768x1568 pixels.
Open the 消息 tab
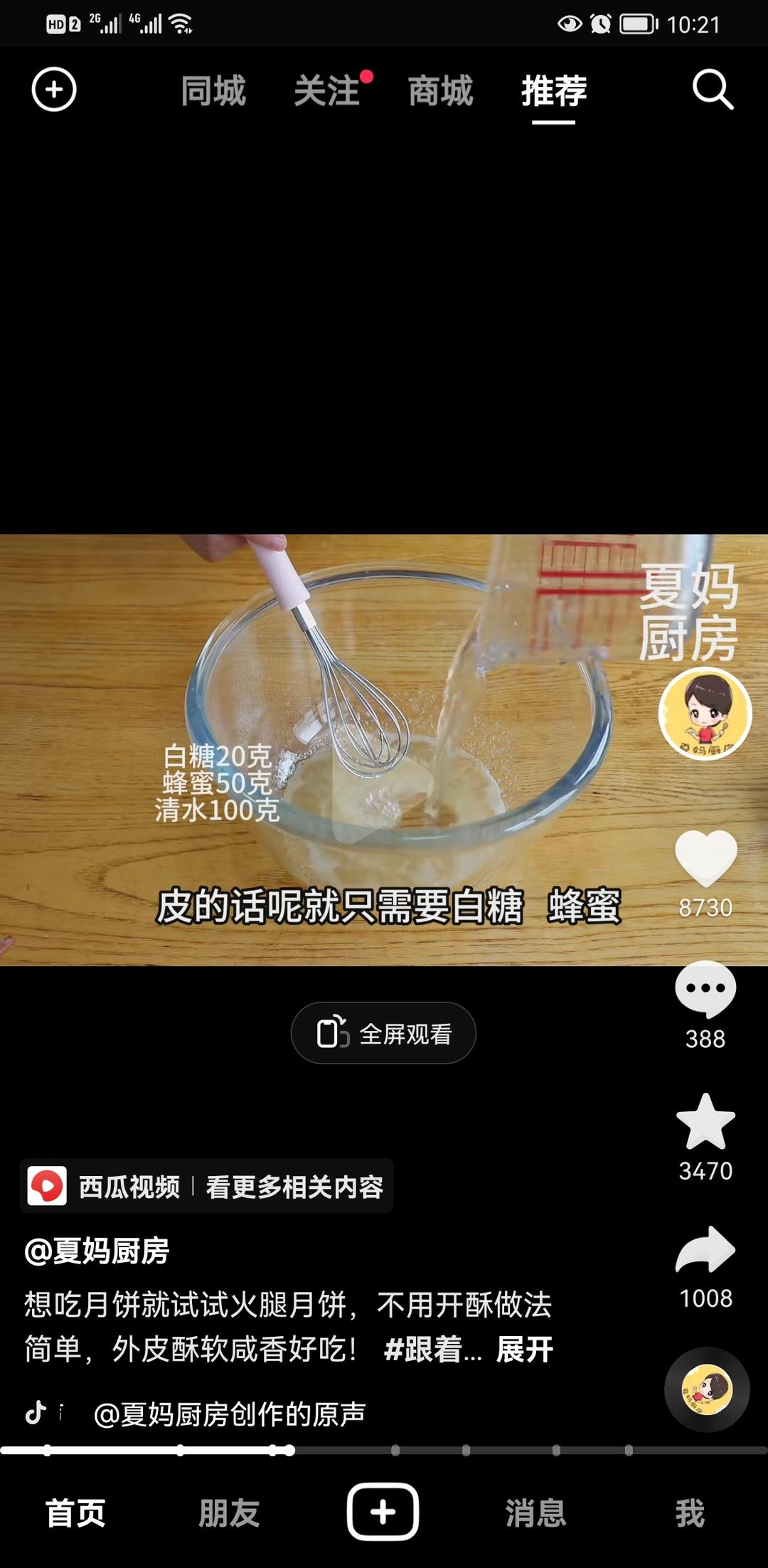coord(536,1513)
